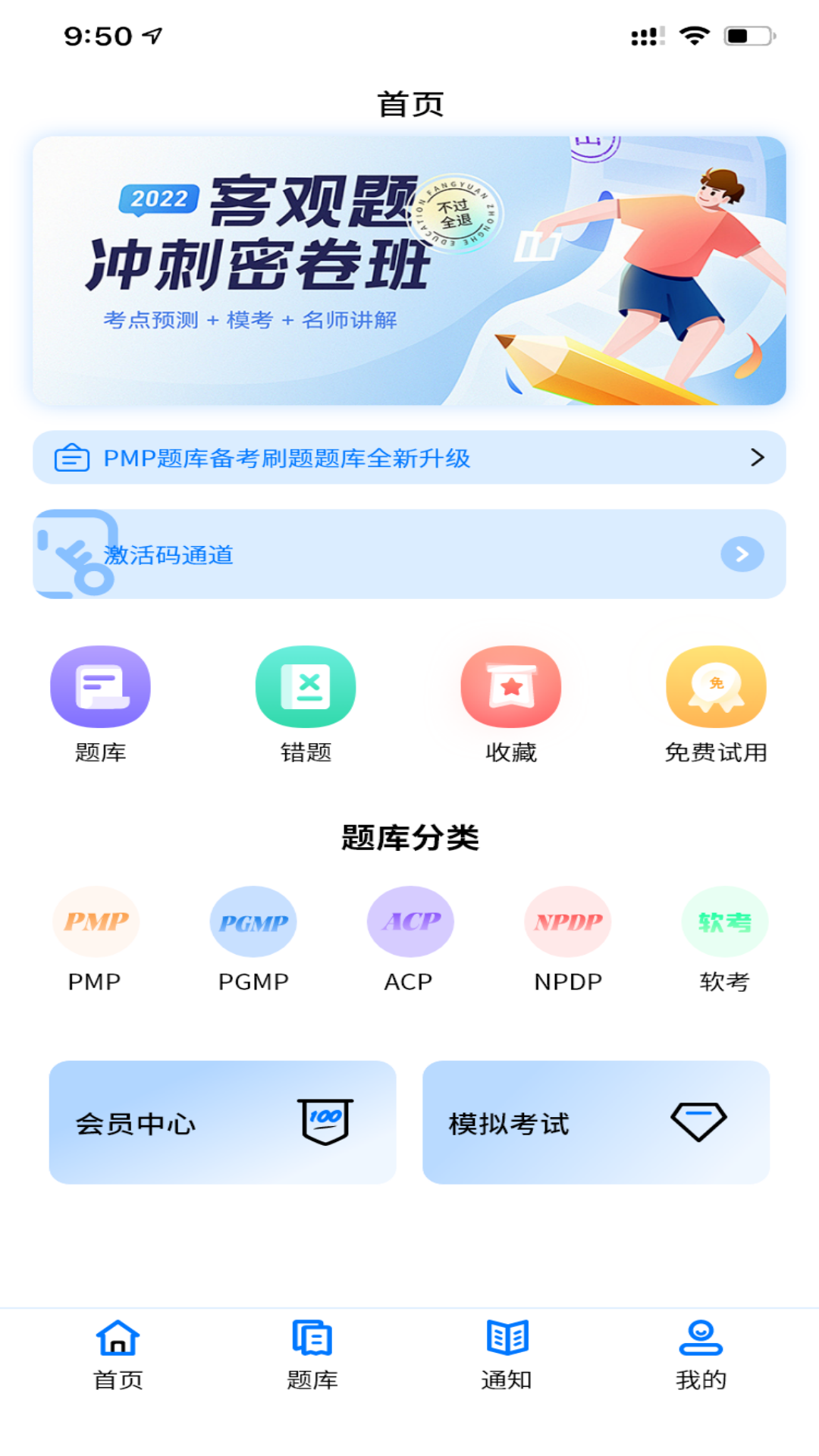Open the 激活码通道 arrow button

tap(742, 554)
